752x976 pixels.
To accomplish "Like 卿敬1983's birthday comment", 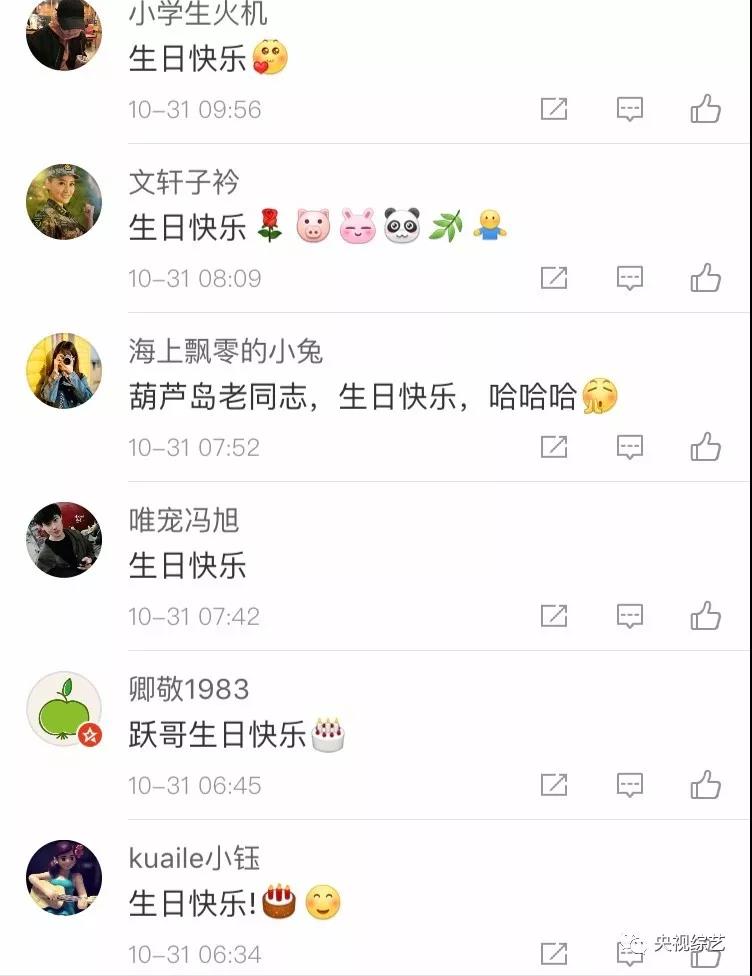I will [705, 785].
